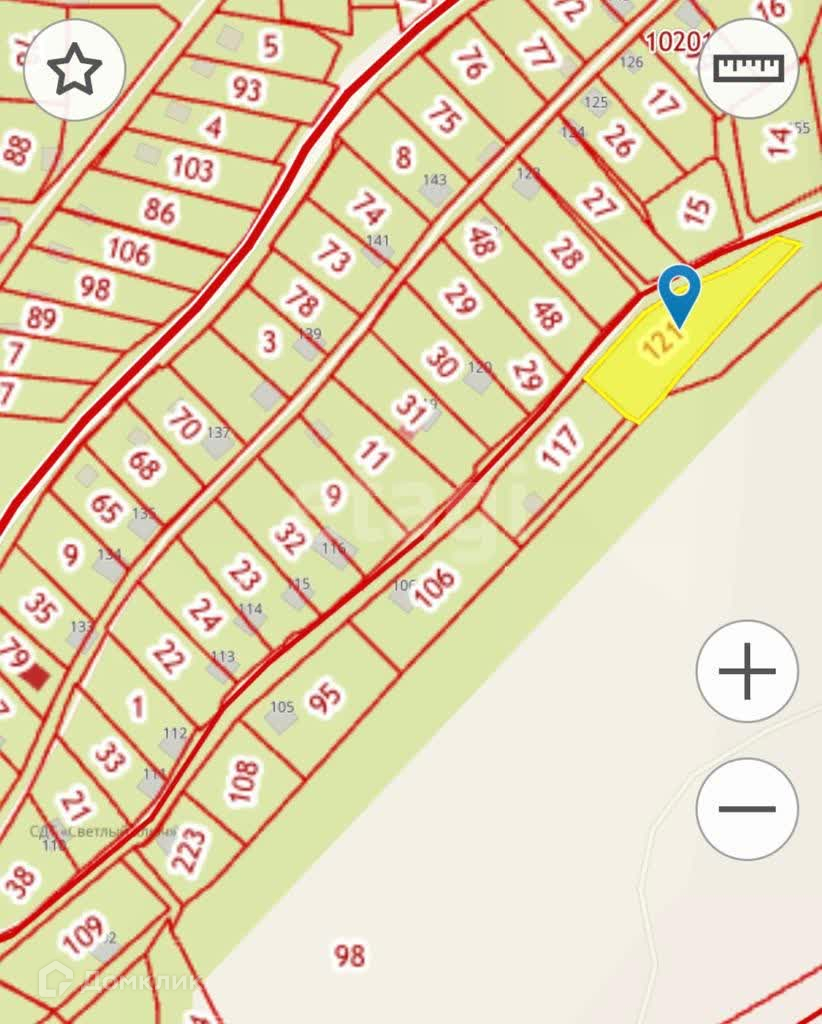
Task: Tap the blue pin on plot 121
Action: pyautogui.click(x=680, y=291)
